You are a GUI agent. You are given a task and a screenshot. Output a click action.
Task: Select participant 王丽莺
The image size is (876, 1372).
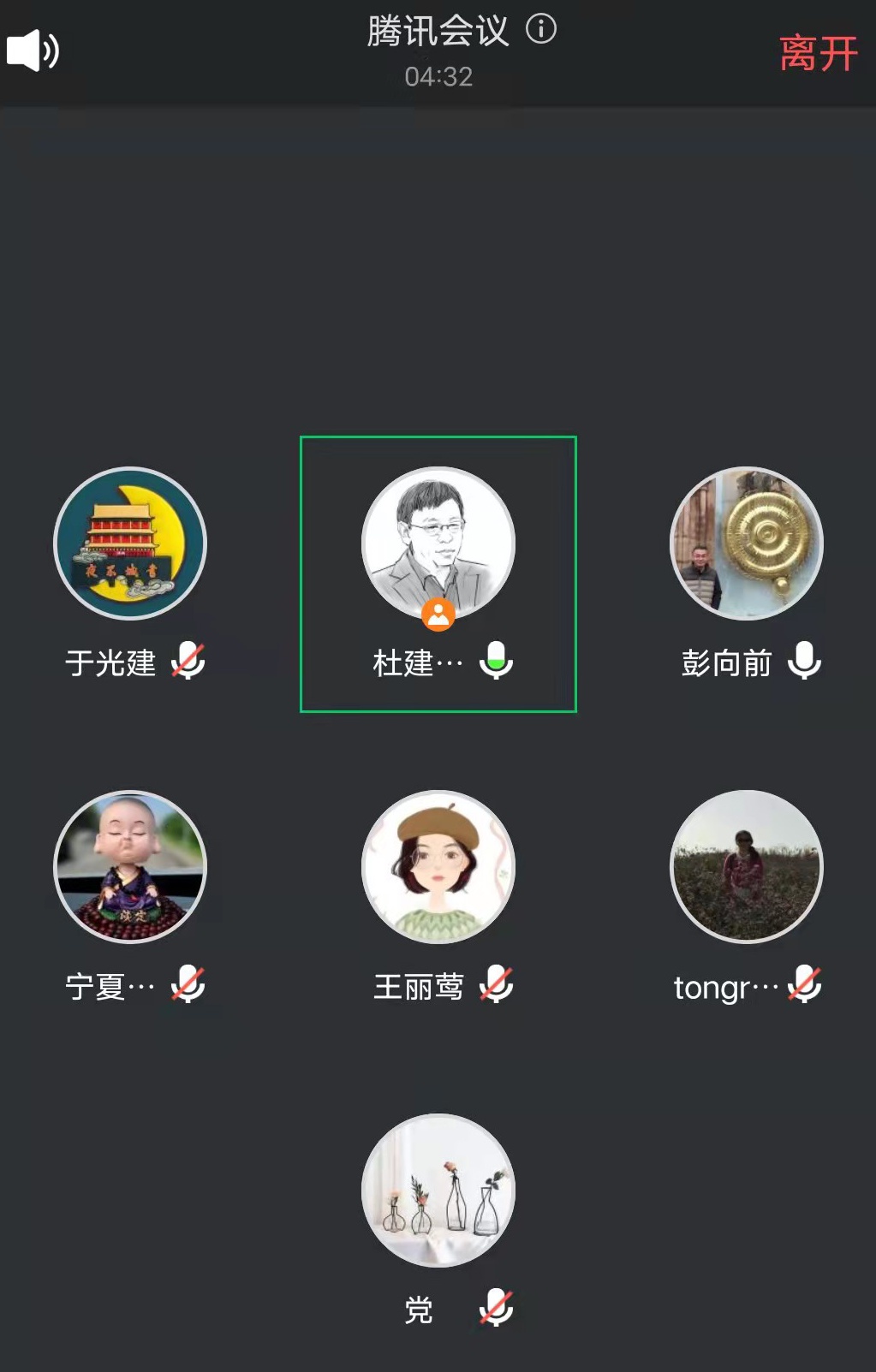(x=438, y=867)
